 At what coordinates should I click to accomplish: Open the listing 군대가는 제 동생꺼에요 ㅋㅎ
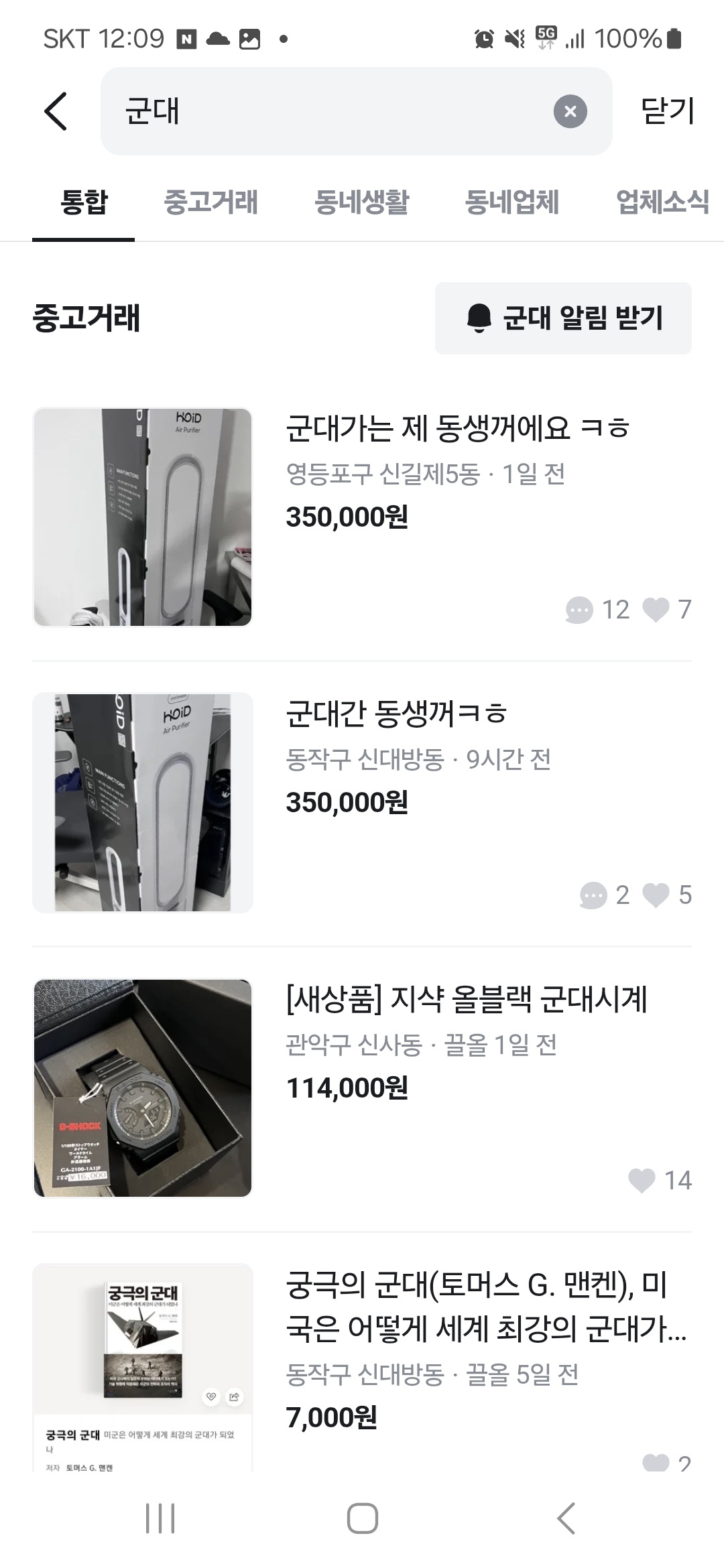pos(362,517)
